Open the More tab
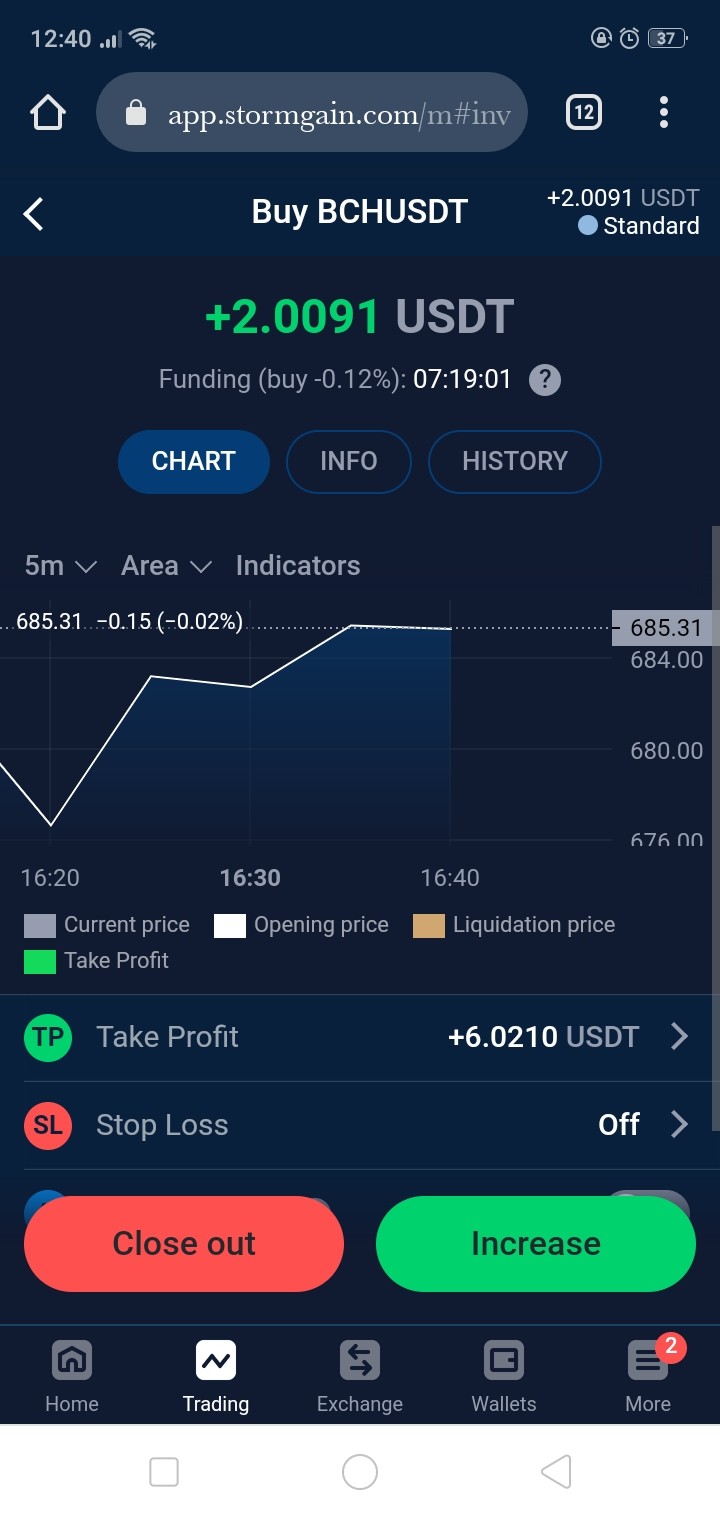The width and height of the screenshot is (720, 1520). (x=648, y=1376)
